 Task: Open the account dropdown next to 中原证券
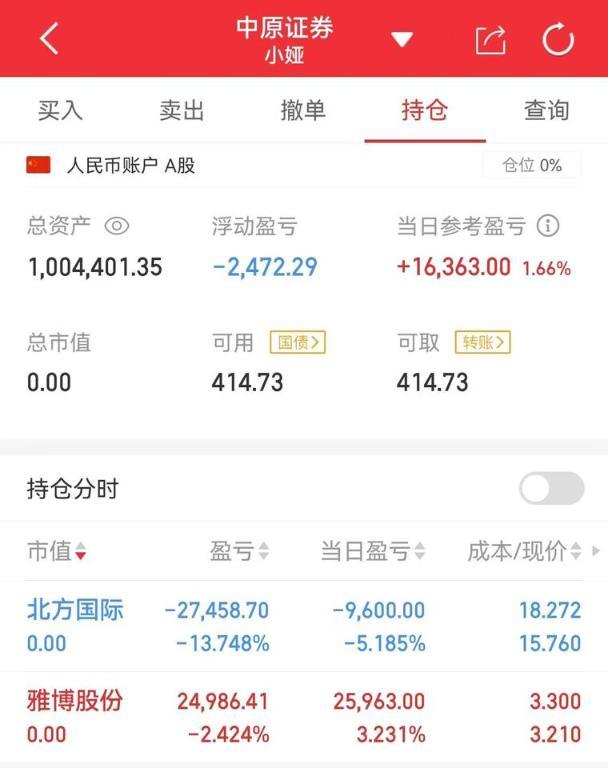pos(402,40)
